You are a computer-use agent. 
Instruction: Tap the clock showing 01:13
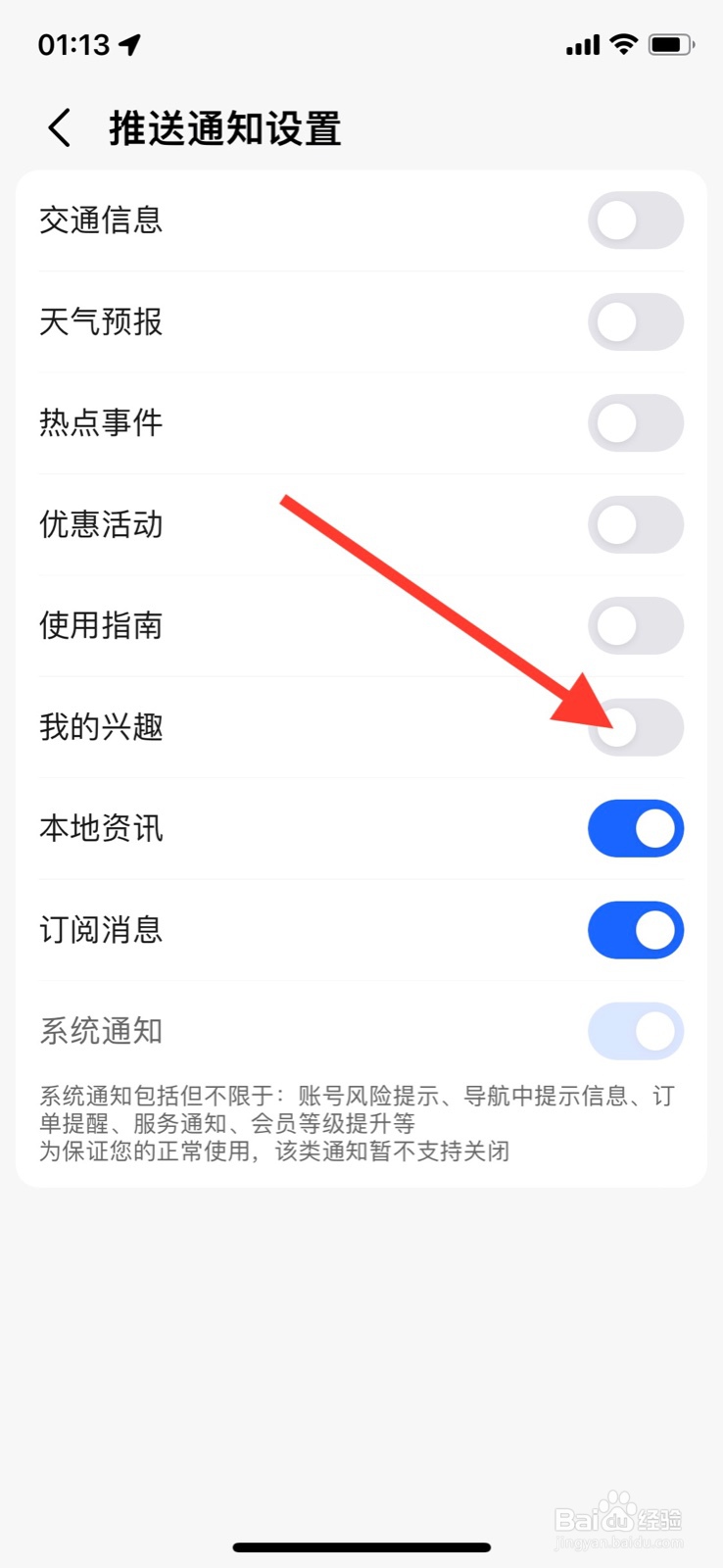click(x=73, y=43)
